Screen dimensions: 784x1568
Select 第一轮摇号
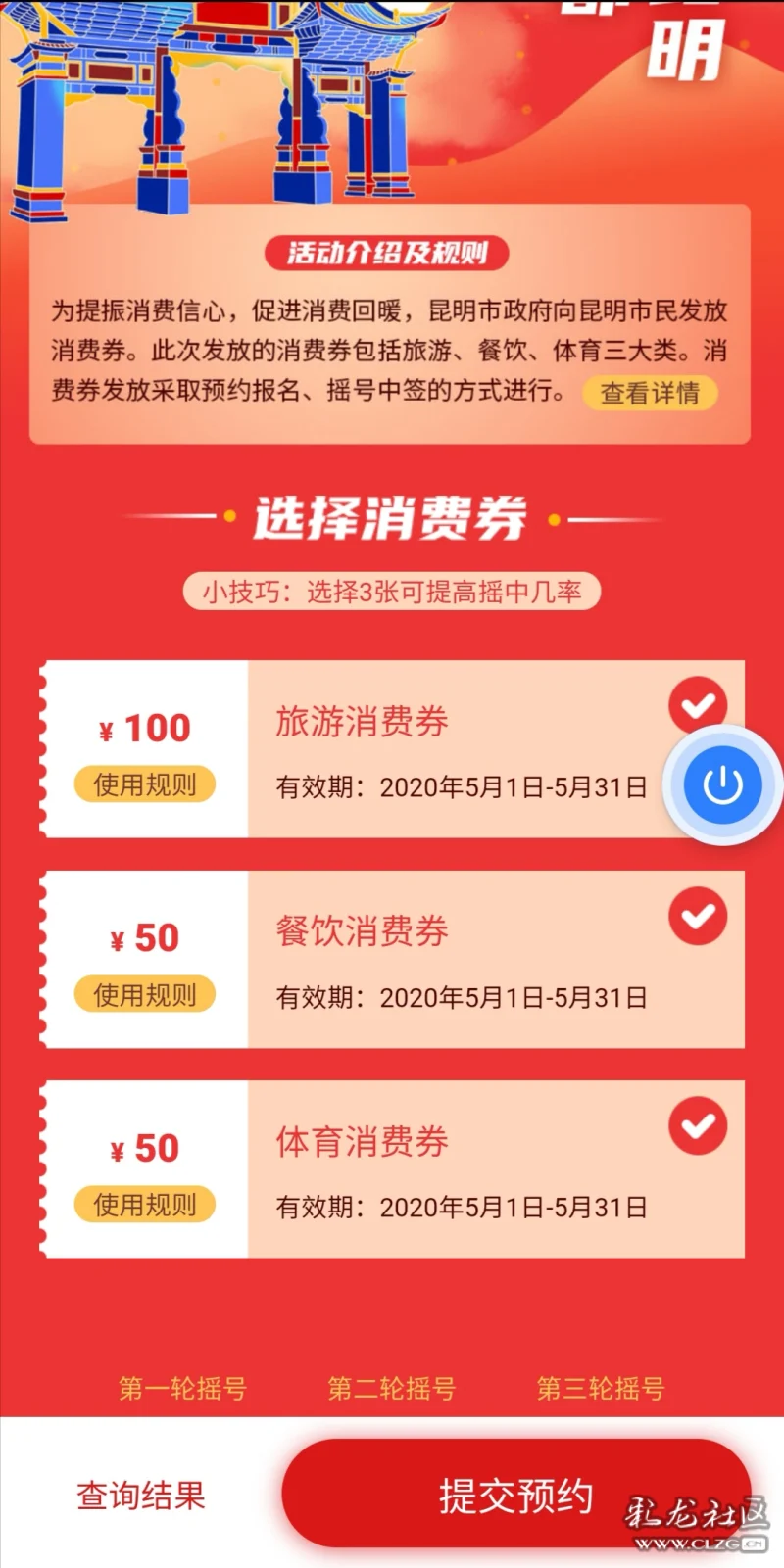pos(182,1388)
